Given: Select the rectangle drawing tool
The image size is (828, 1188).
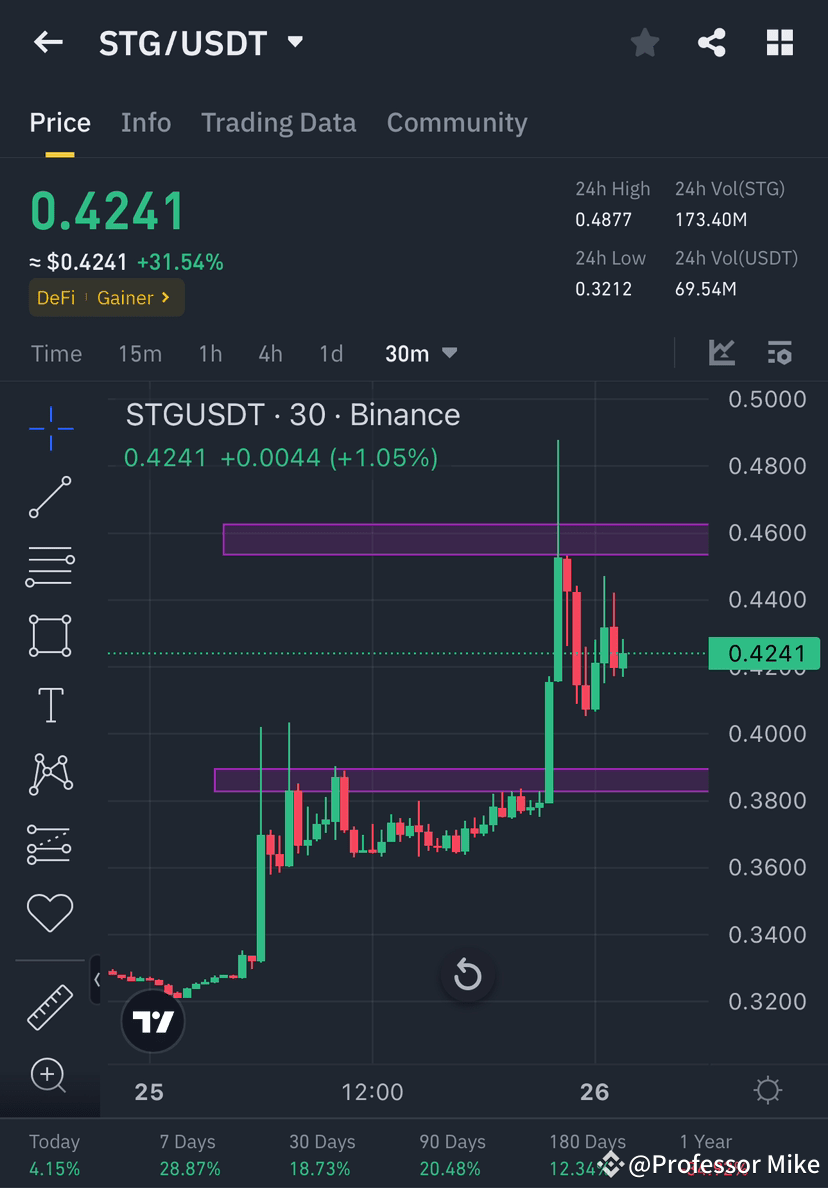Looking at the screenshot, I should pyautogui.click(x=50, y=635).
